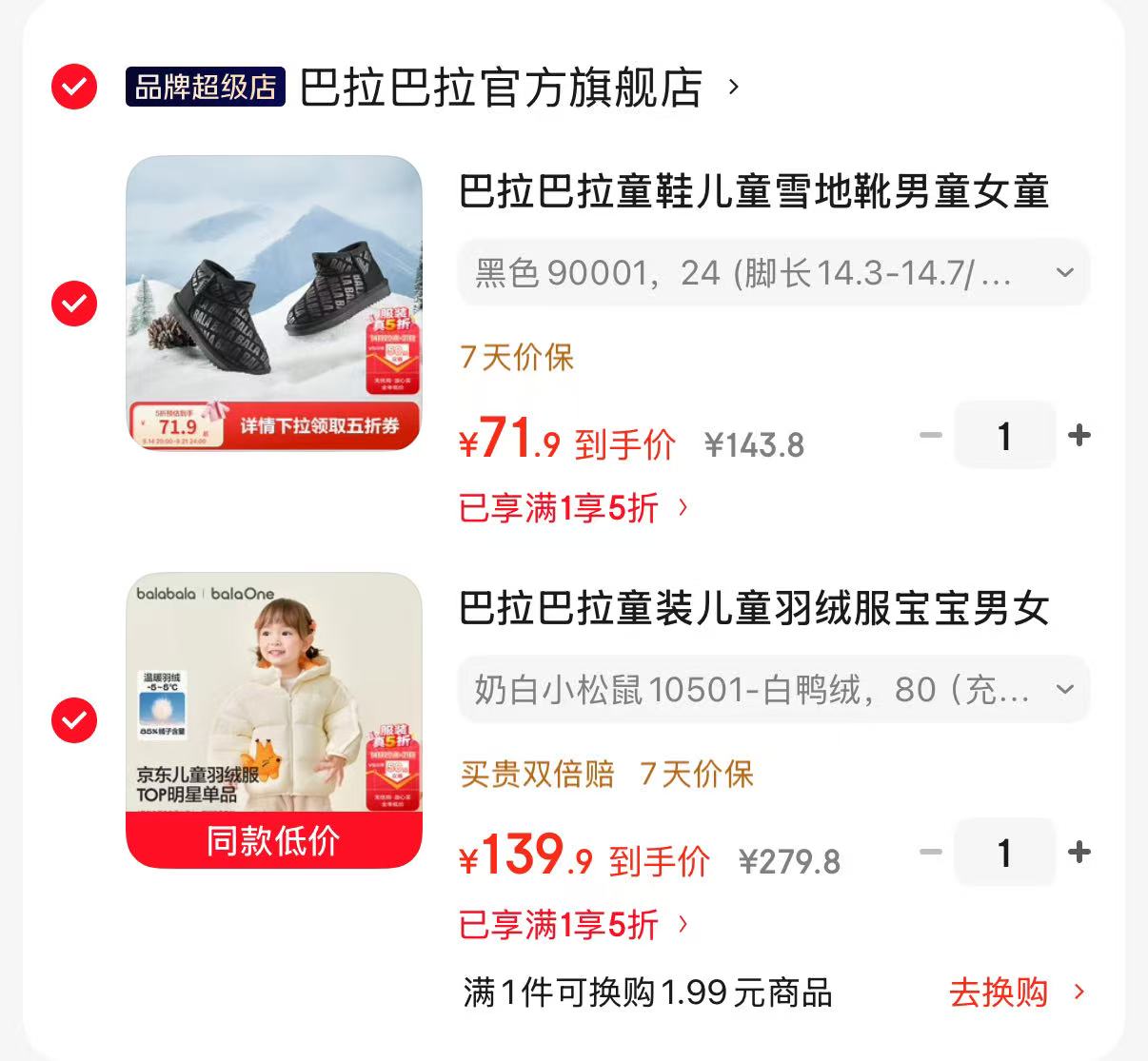The height and width of the screenshot is (1061, 1148).
Task: Edit the down jacket quantity field
Action: [1004, 852]
